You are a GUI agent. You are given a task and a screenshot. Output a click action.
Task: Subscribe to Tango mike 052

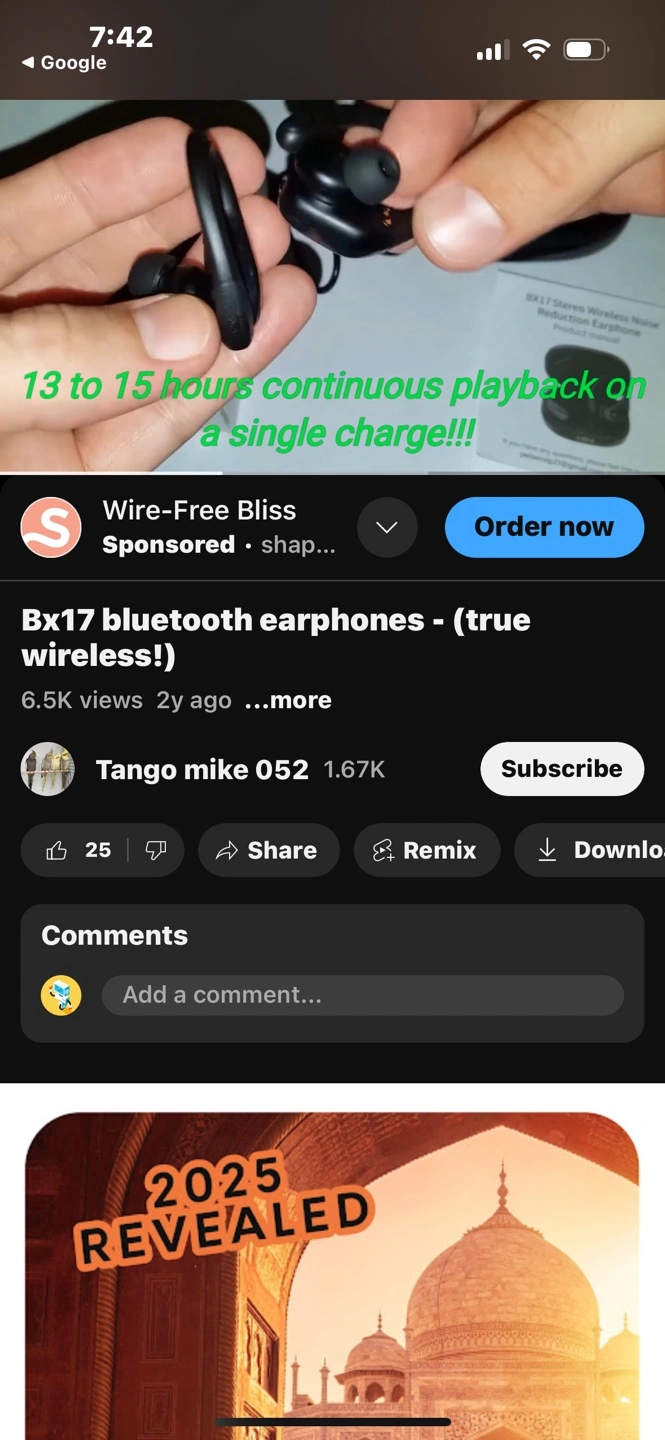click(x=562, y=769)
